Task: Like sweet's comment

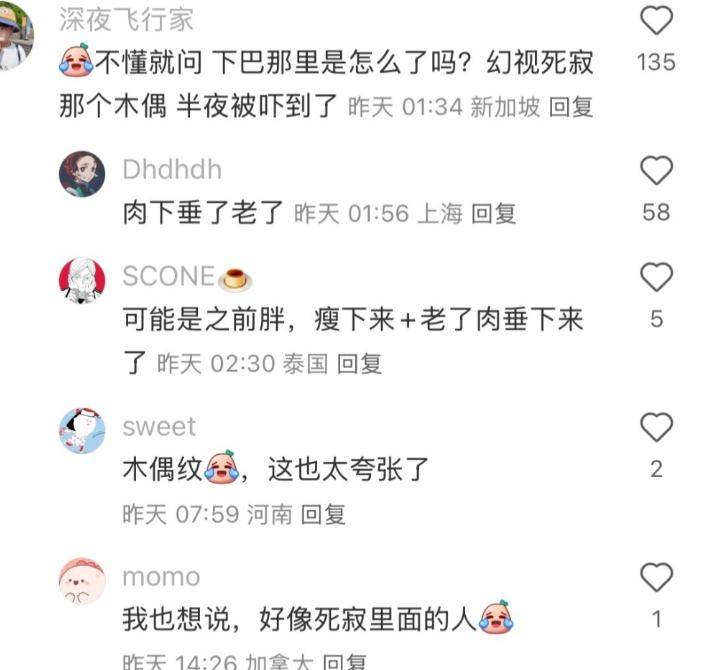Action: [656, 428]
